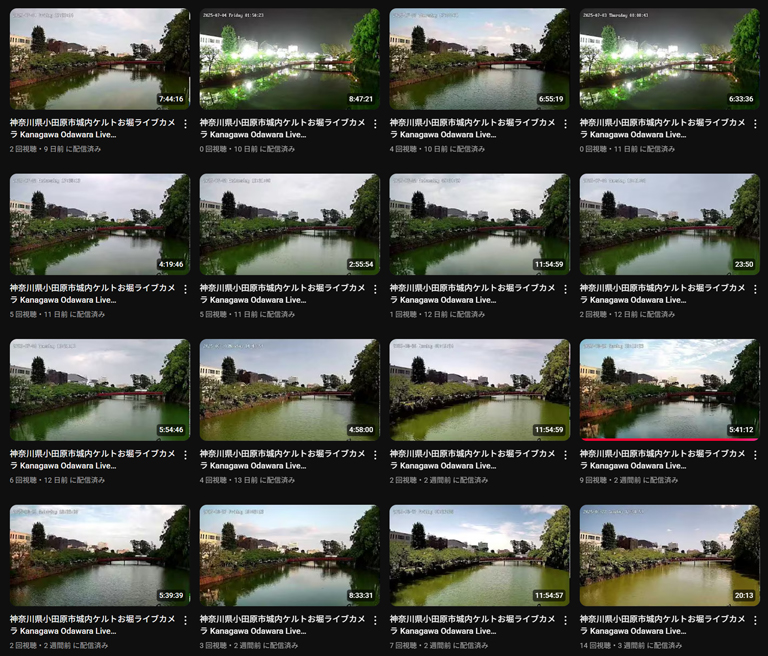Open the options menu for the 20:13 video
The width and height of the screenshot is (768, 656).
[755, 620]
